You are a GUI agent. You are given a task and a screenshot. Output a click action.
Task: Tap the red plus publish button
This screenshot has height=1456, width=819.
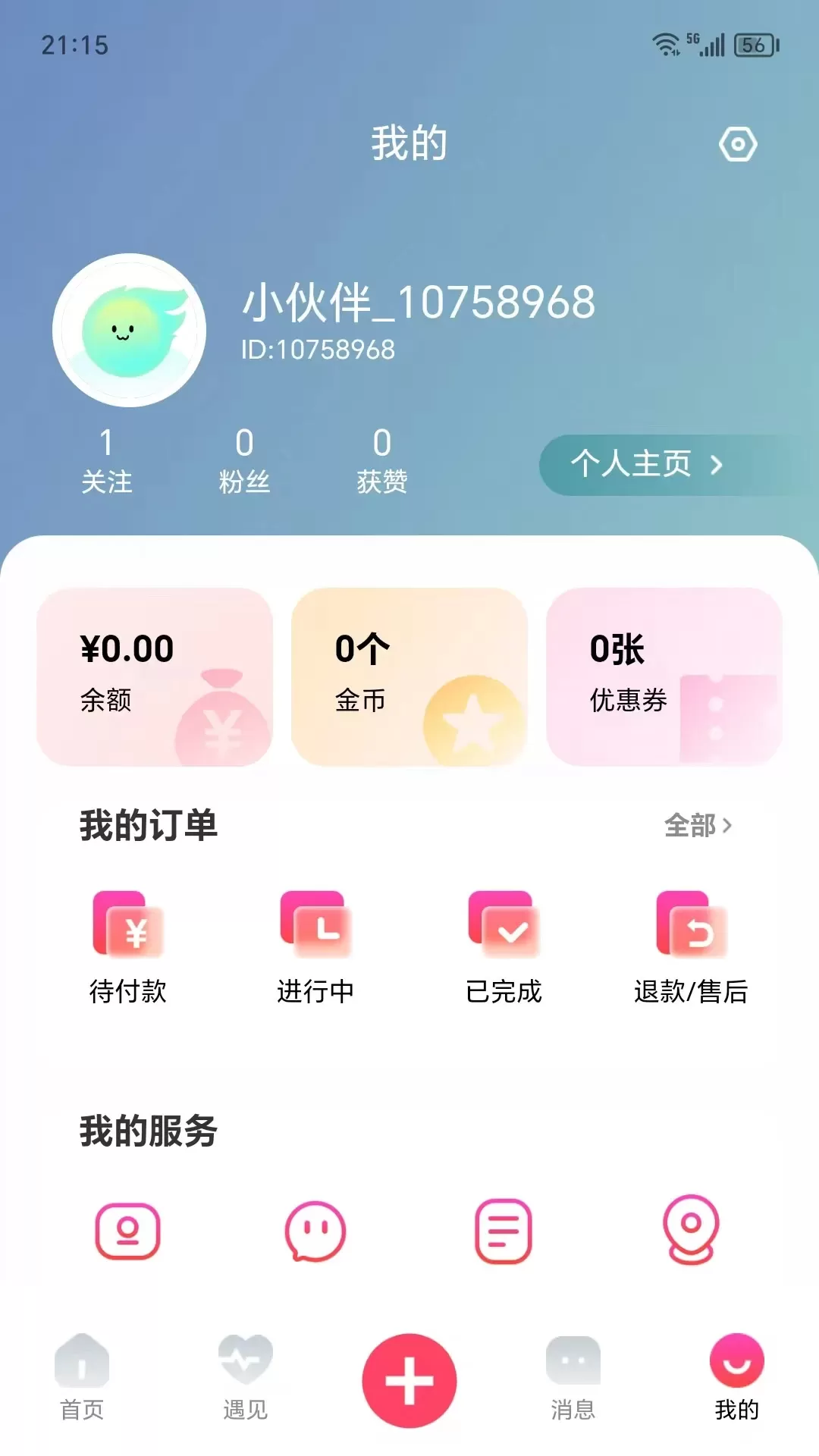point(409,1380)
